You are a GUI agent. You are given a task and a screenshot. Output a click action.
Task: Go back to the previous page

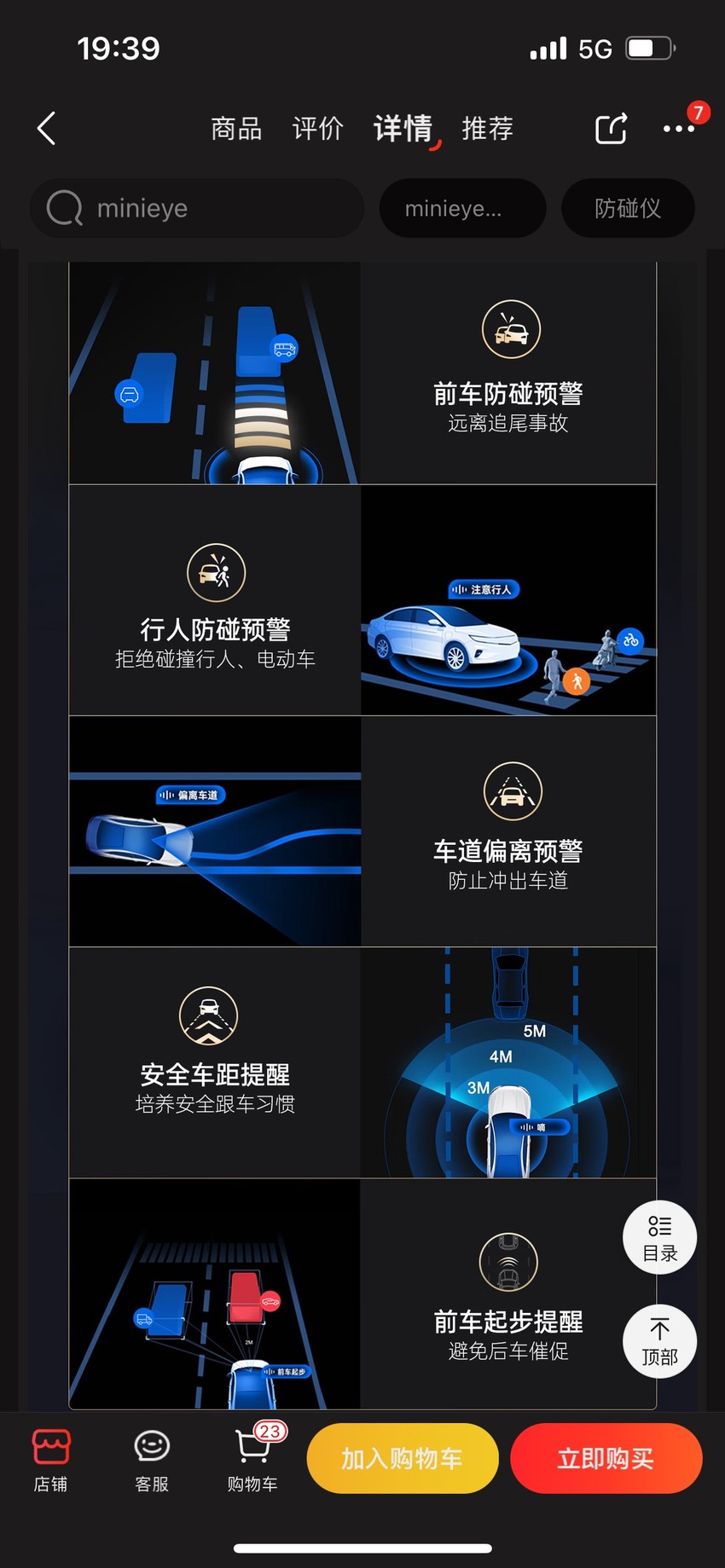(47, 129)
